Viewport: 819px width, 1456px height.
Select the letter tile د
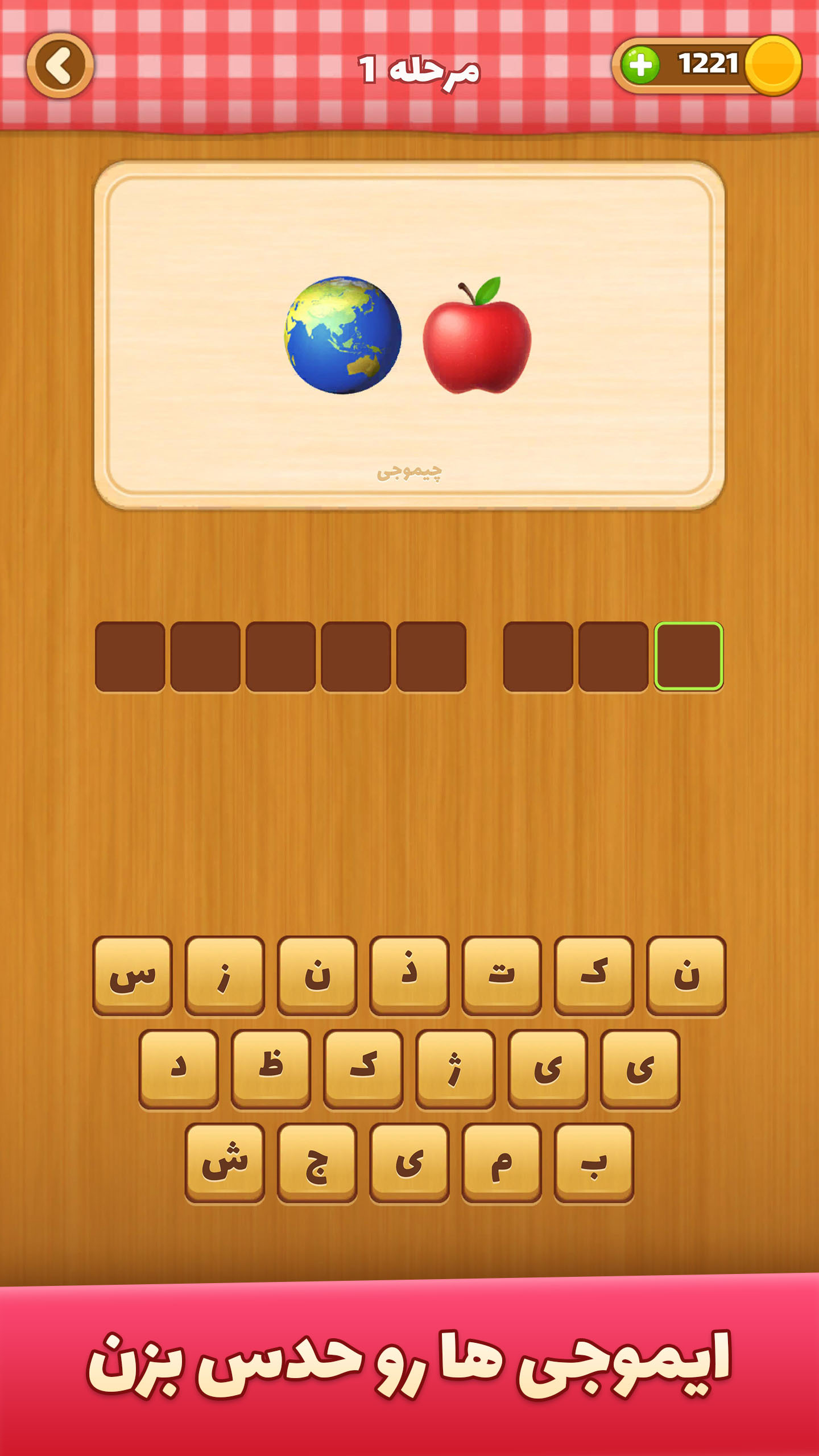tap(179, 1068)
